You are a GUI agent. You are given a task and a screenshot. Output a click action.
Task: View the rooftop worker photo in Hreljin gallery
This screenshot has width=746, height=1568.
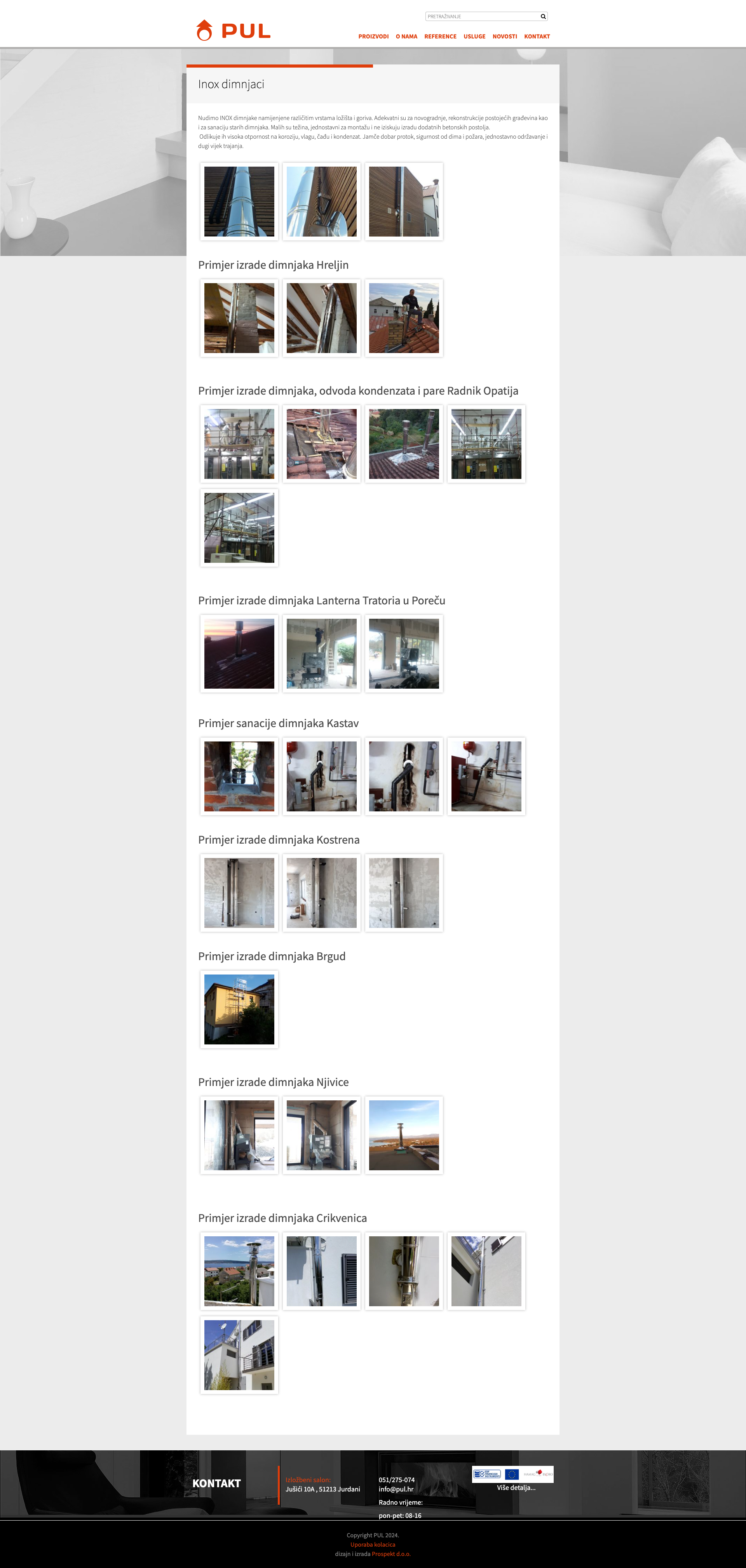coord(404,318)
